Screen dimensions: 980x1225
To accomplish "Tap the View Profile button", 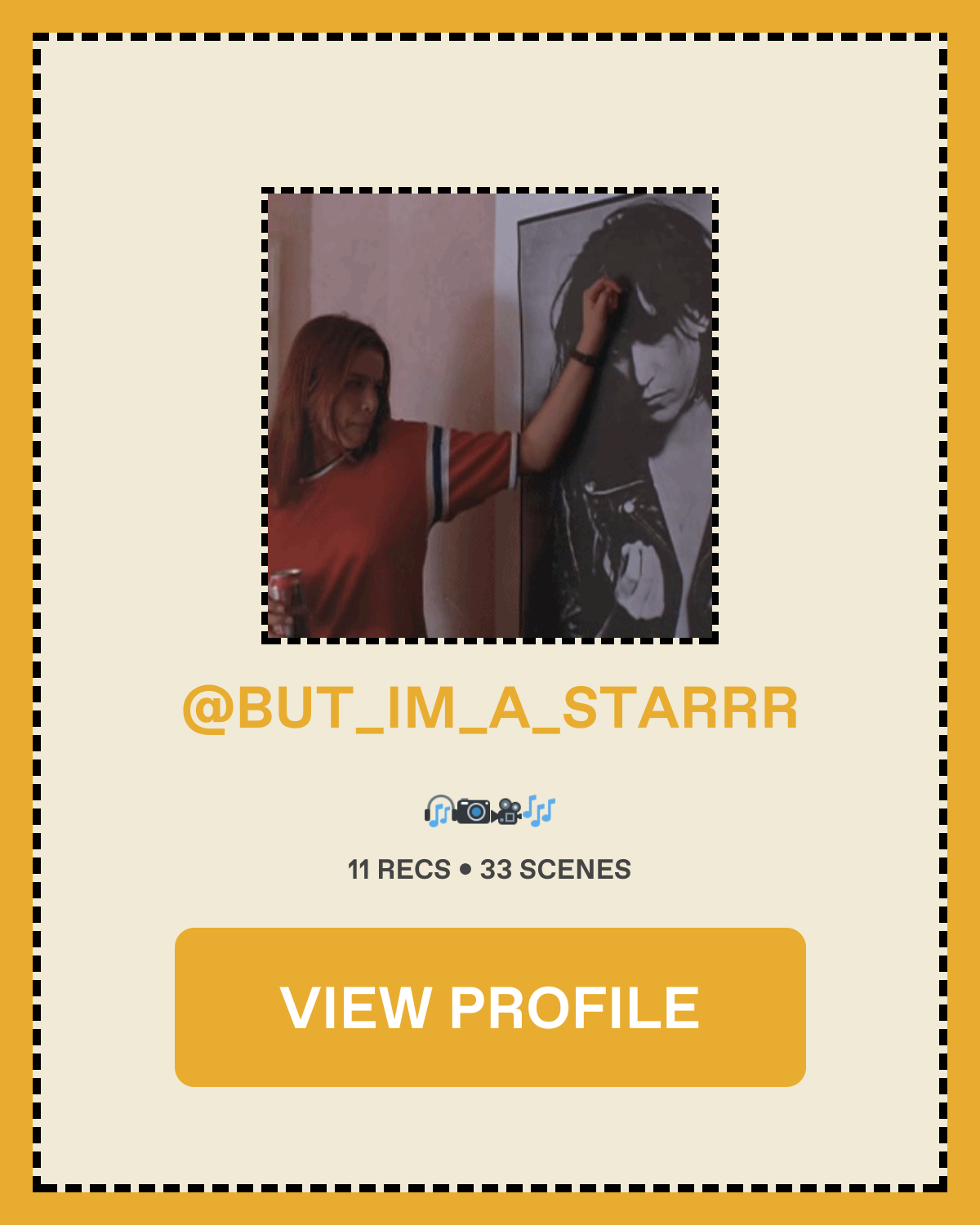I will (490, 1007).
